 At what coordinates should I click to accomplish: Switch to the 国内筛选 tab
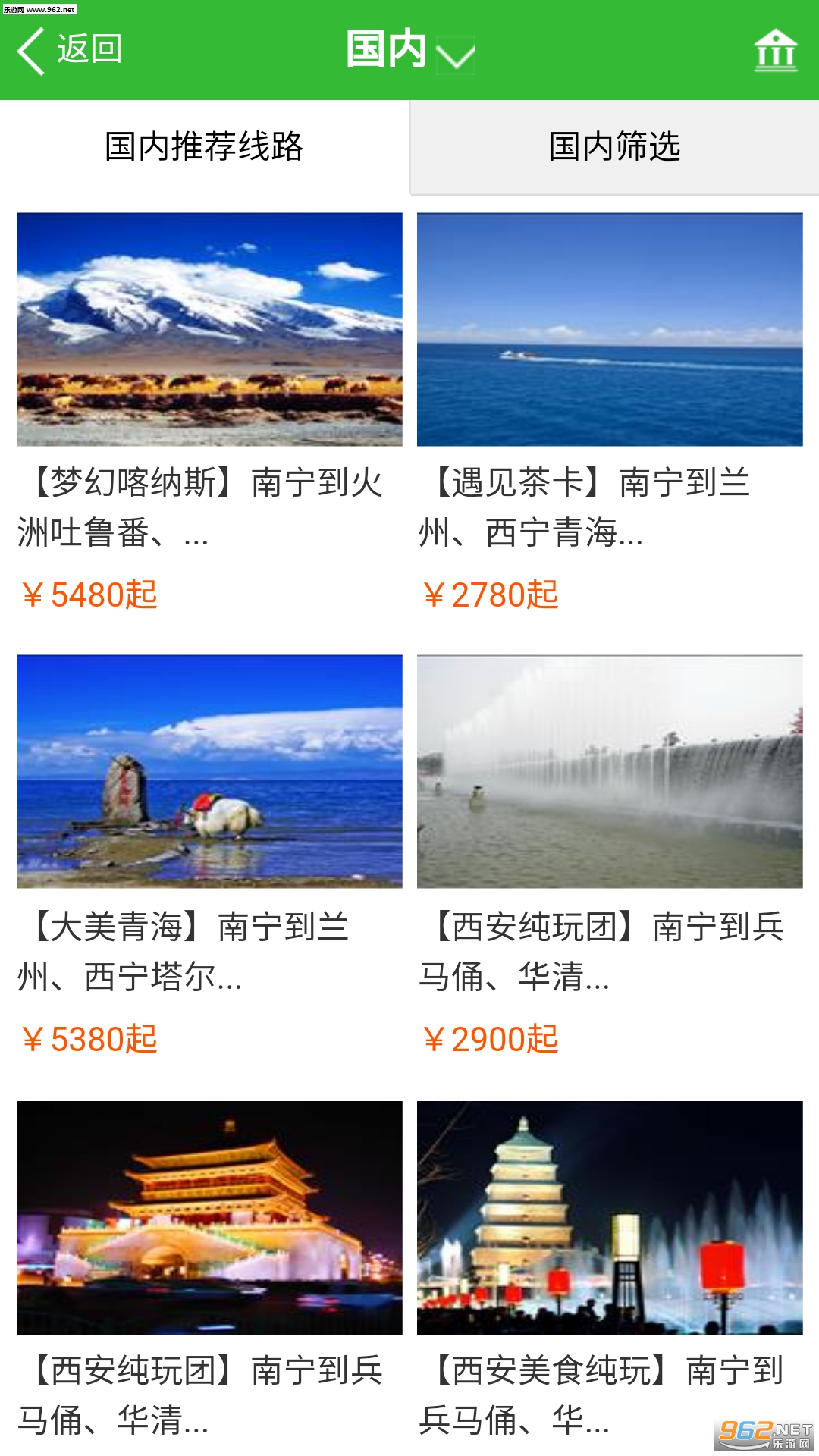coord(614,146)
